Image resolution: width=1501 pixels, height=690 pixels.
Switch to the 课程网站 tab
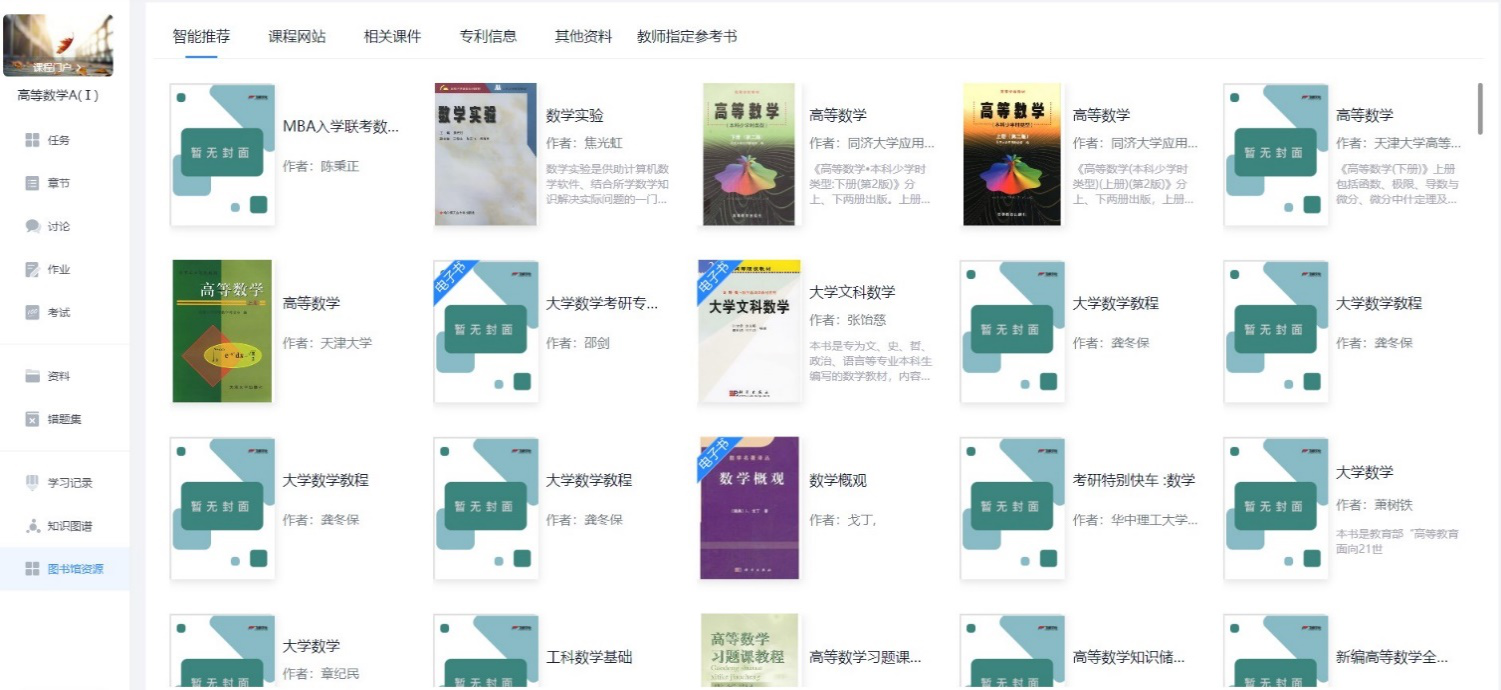(296, 37)
